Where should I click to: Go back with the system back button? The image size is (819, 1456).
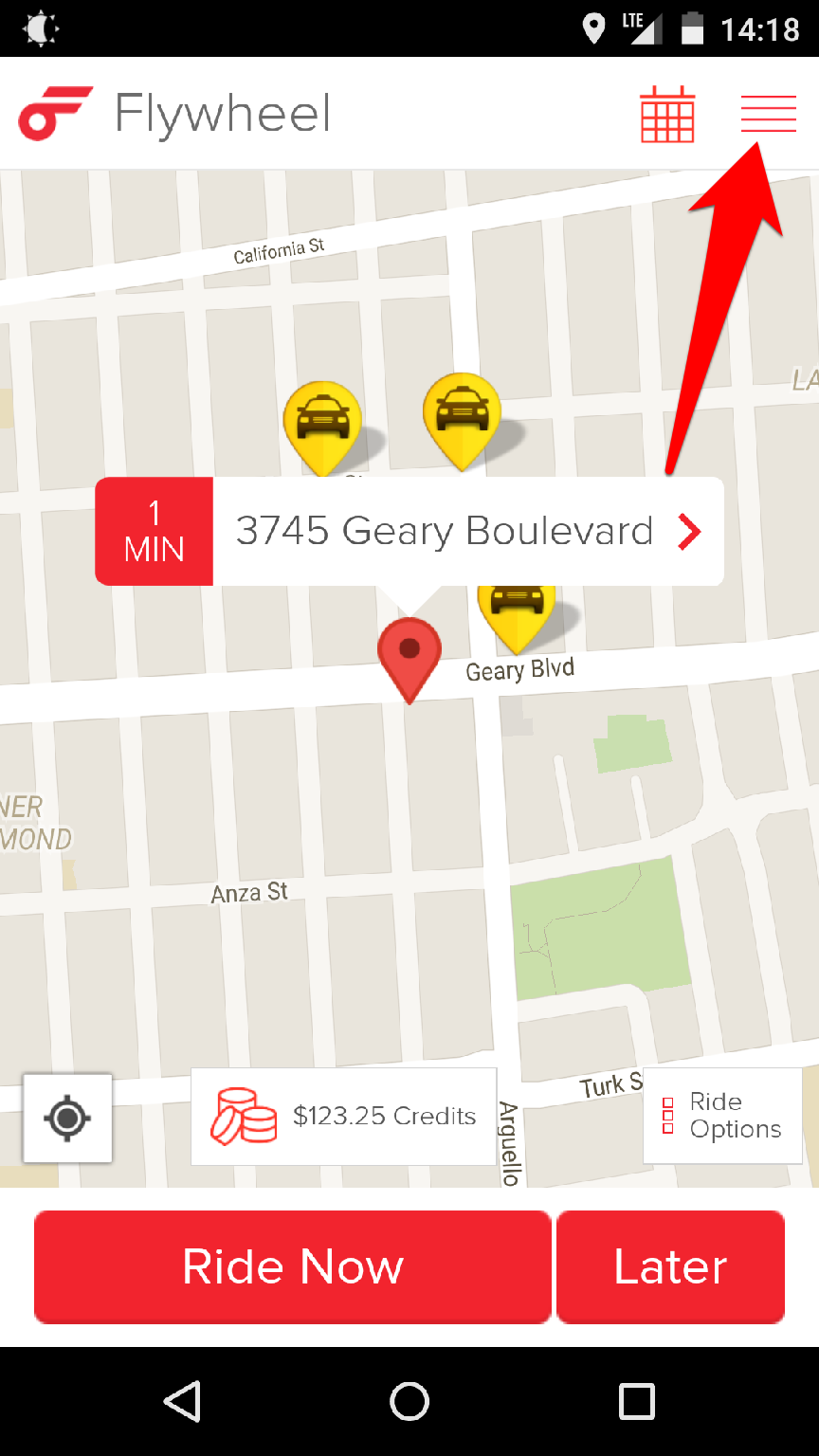click(182, 1401)
